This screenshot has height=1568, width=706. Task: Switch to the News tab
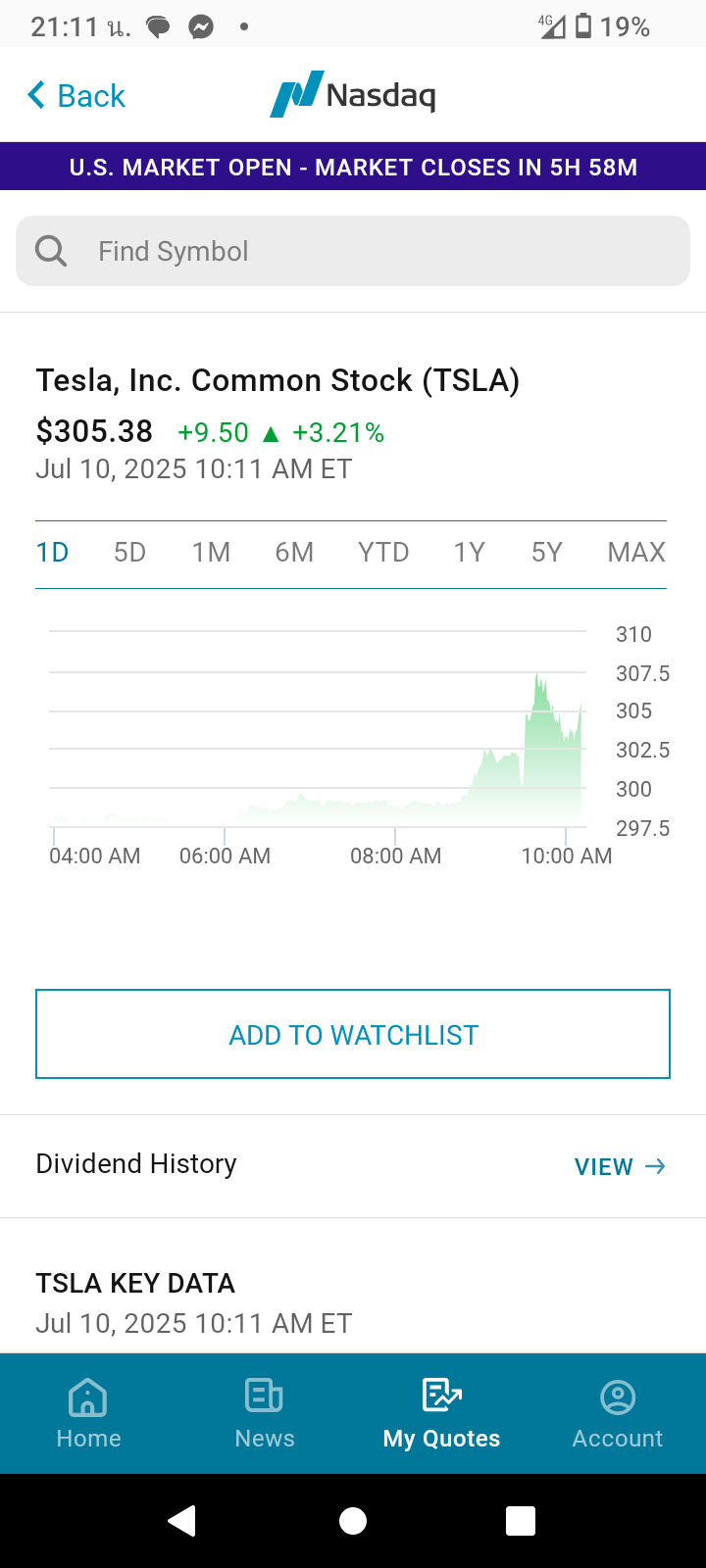click(x=265, y=1414)
